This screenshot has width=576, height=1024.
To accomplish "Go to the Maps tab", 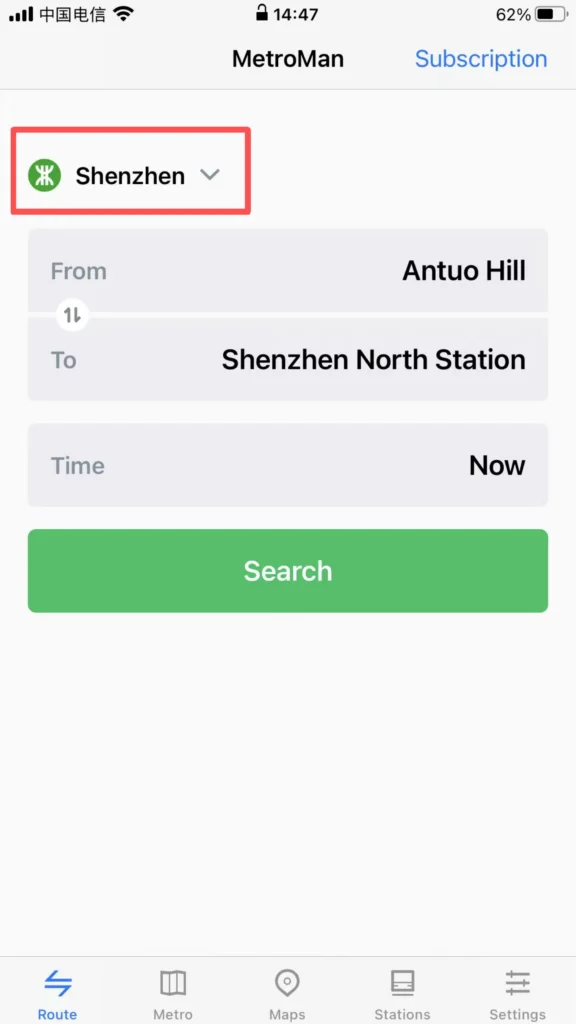I will tap(287, 994).
